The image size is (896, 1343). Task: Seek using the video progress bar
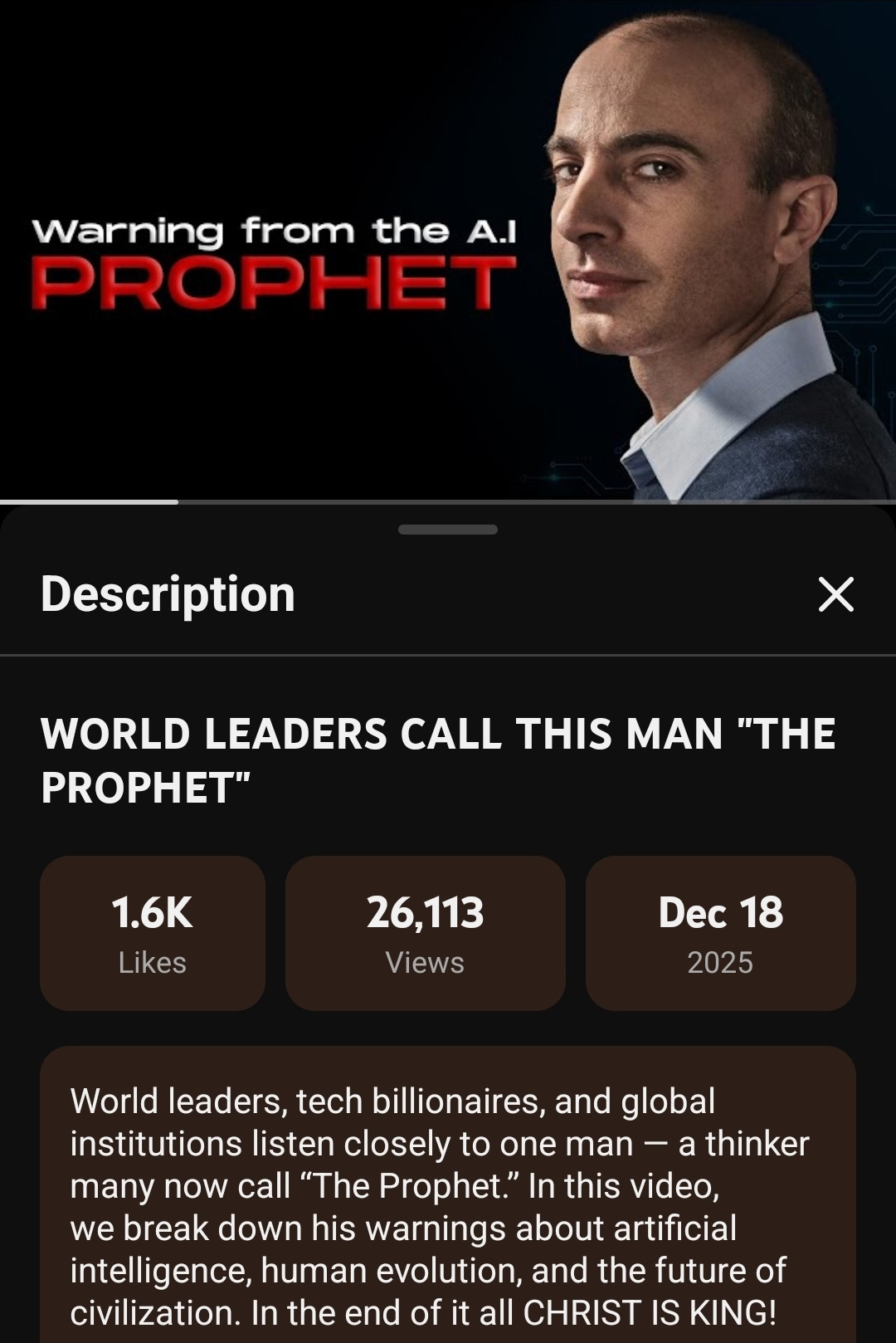point(448,501)
